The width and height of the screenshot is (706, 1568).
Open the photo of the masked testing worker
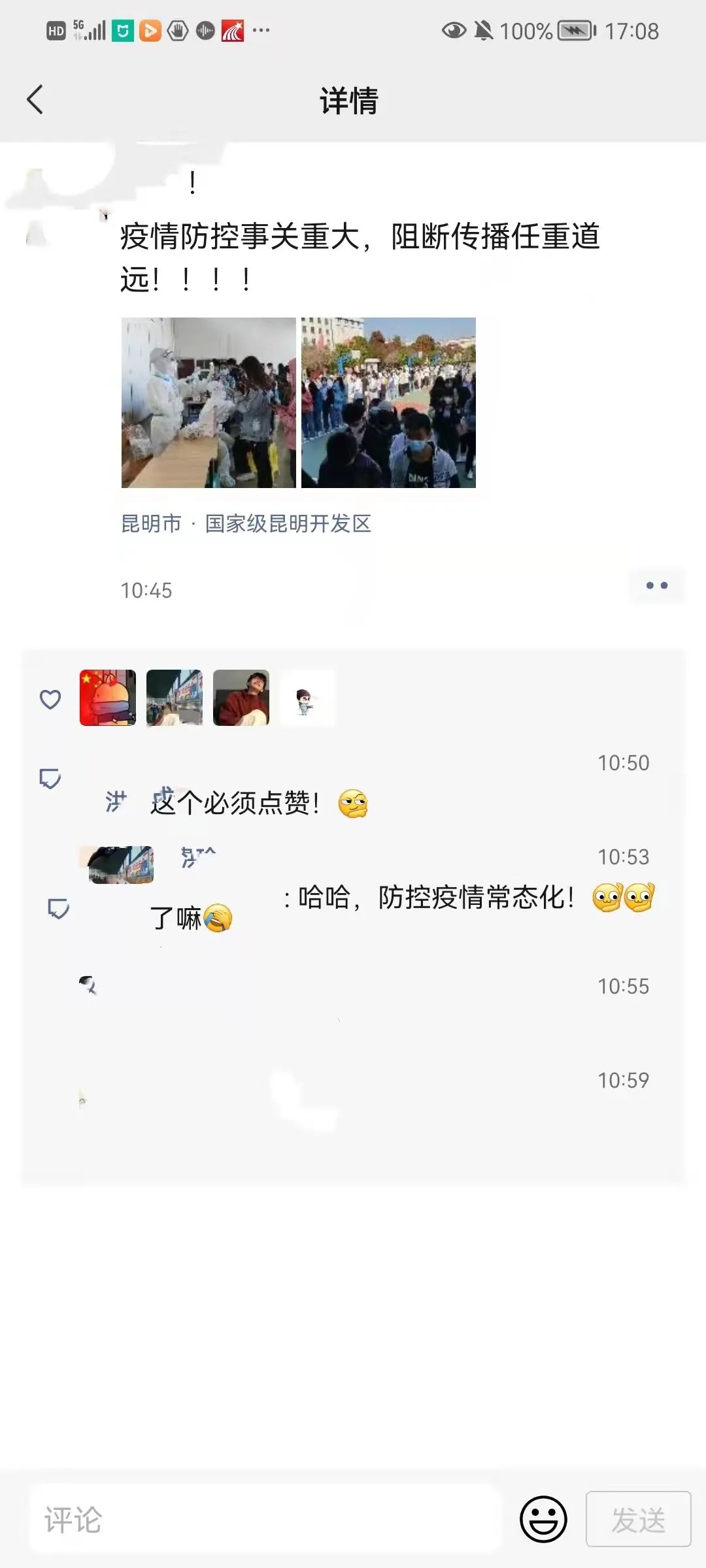coord(209,402)
